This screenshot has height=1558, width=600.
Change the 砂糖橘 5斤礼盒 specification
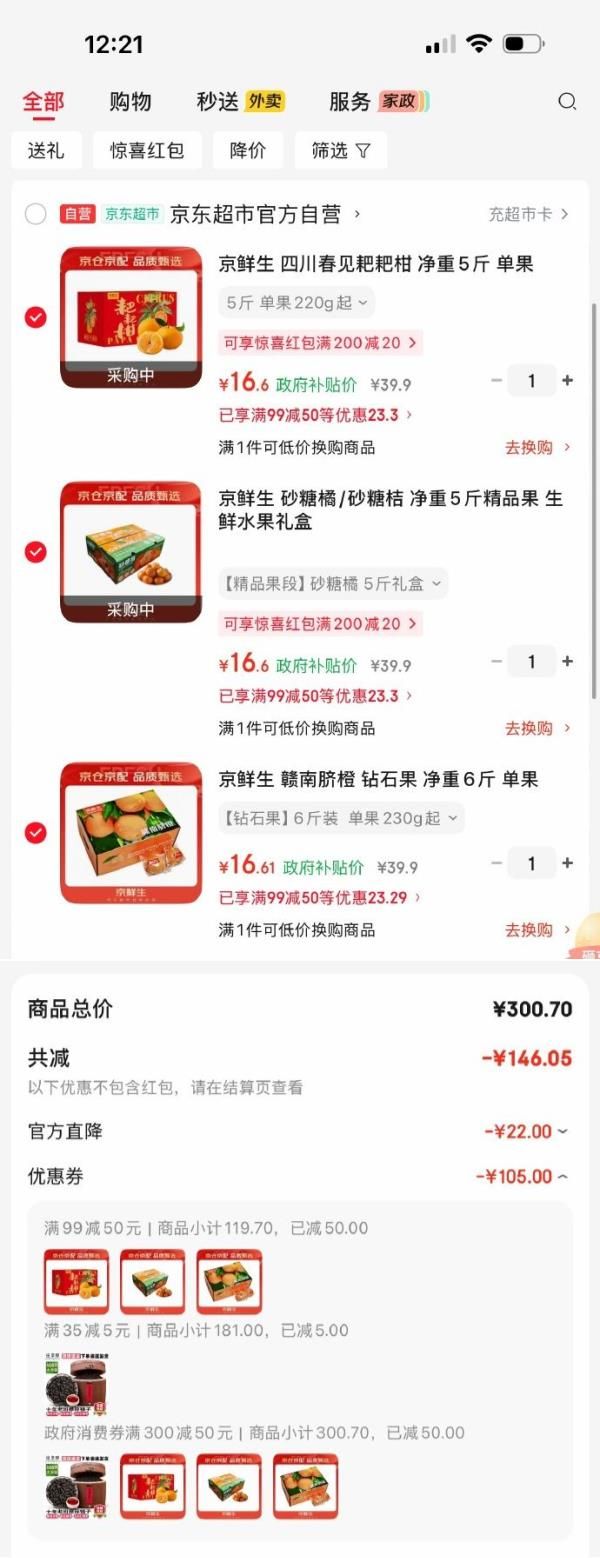click(333, 583)
